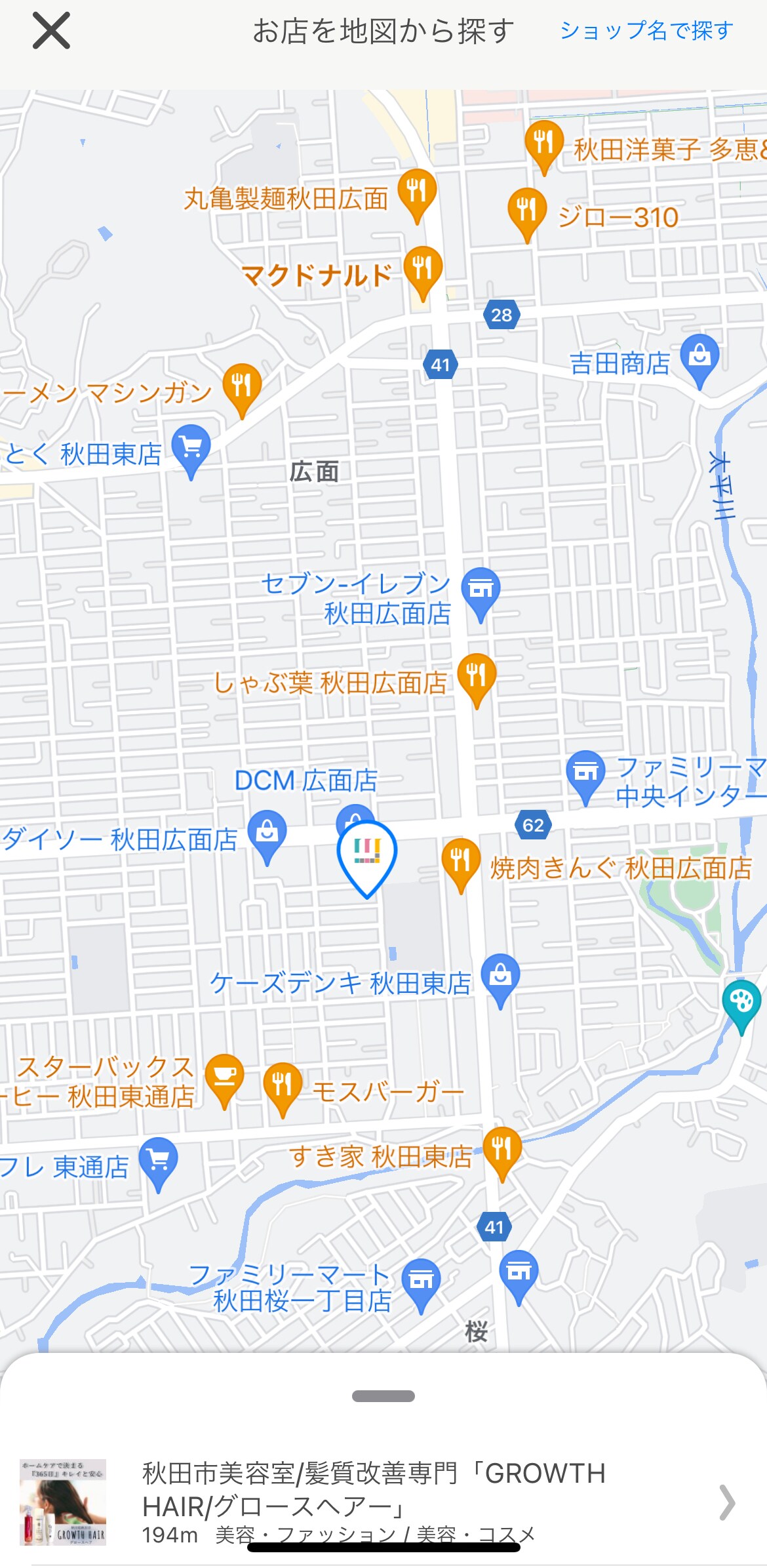The height and width of the screenshot is (1568, 767).
Task: Close the map shop search screen
Action: [51, 31]
